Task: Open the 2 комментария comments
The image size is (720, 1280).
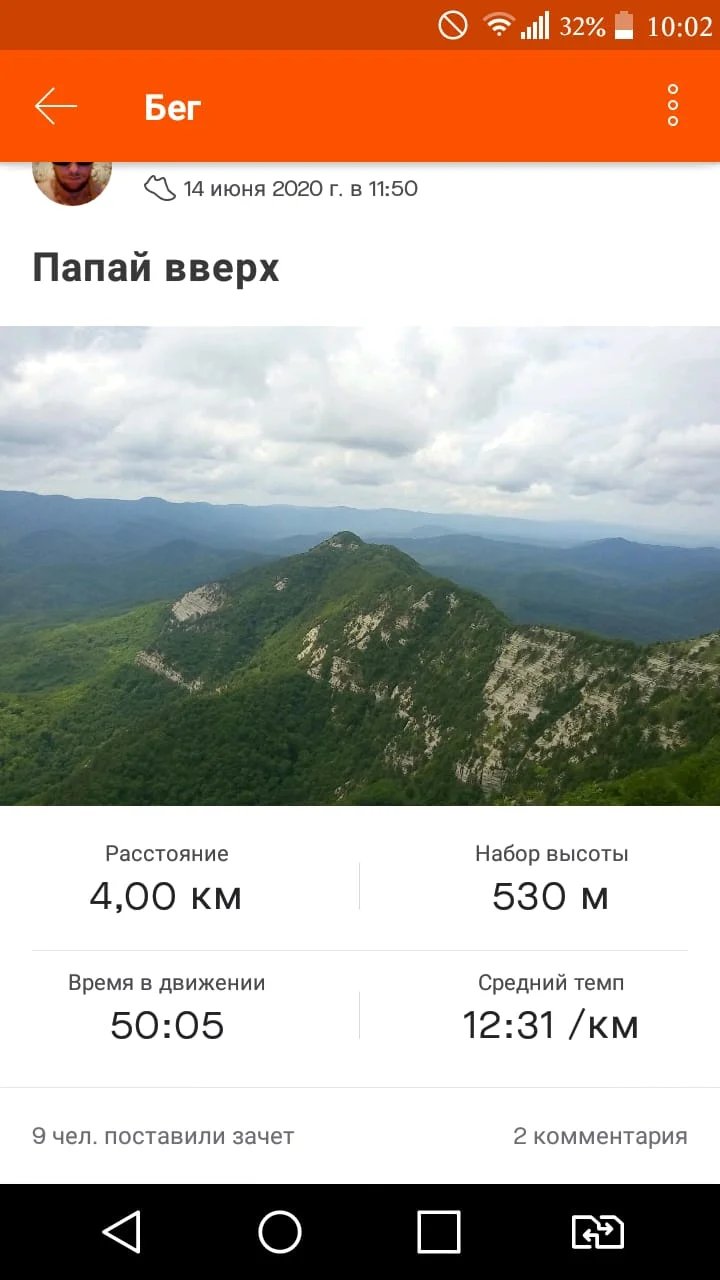Action: [x=600, y=1136]
